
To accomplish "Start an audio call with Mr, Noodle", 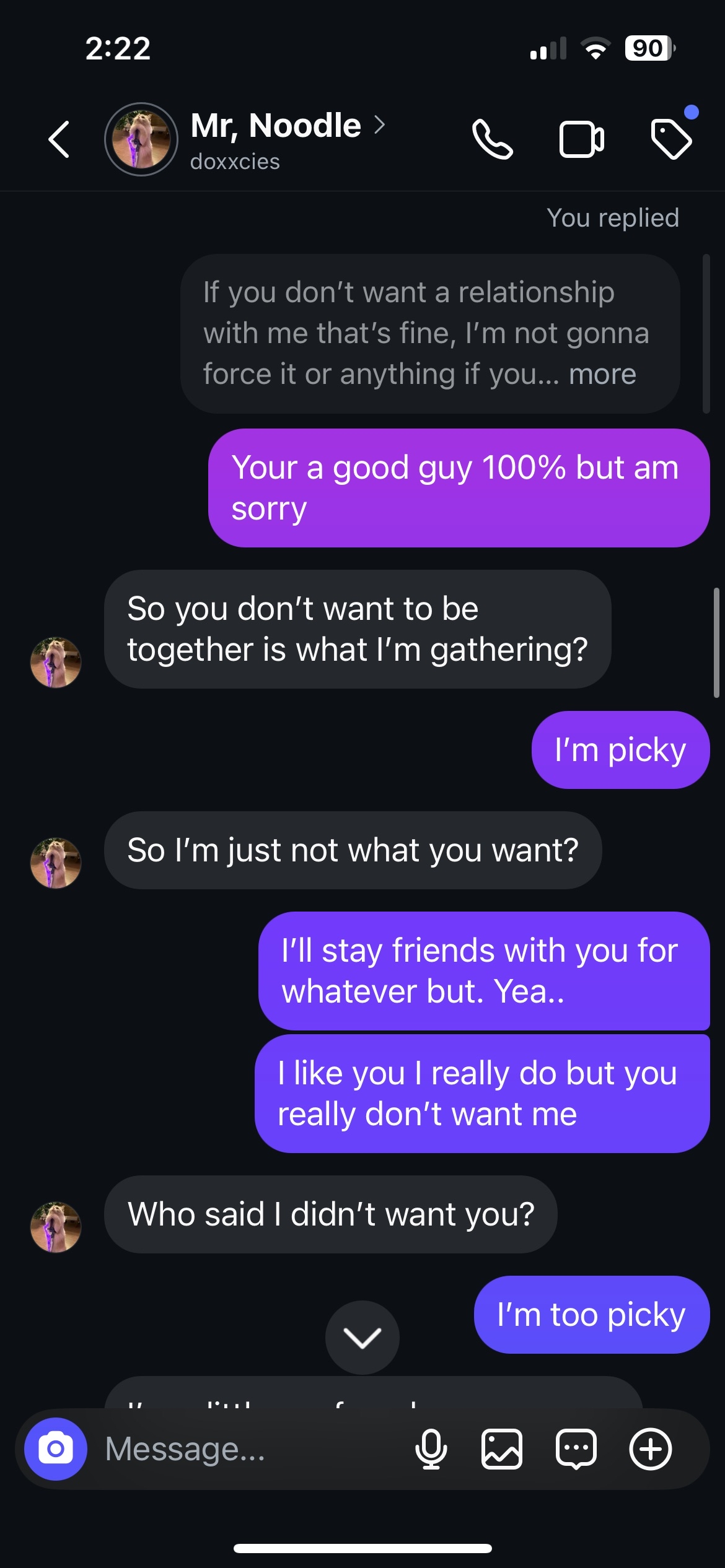I will [x=492, y=139].
